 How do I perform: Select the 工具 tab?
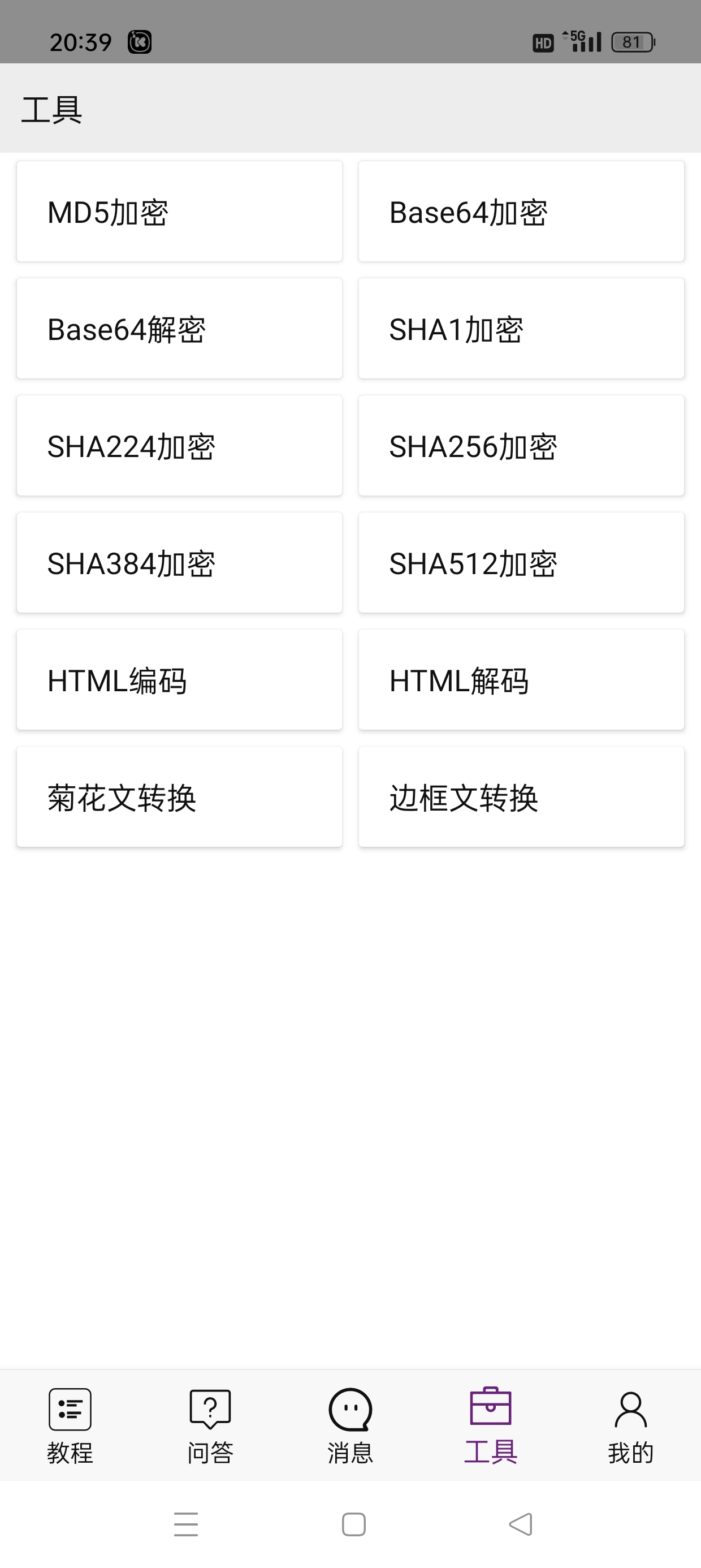(x=491, y=1425)
